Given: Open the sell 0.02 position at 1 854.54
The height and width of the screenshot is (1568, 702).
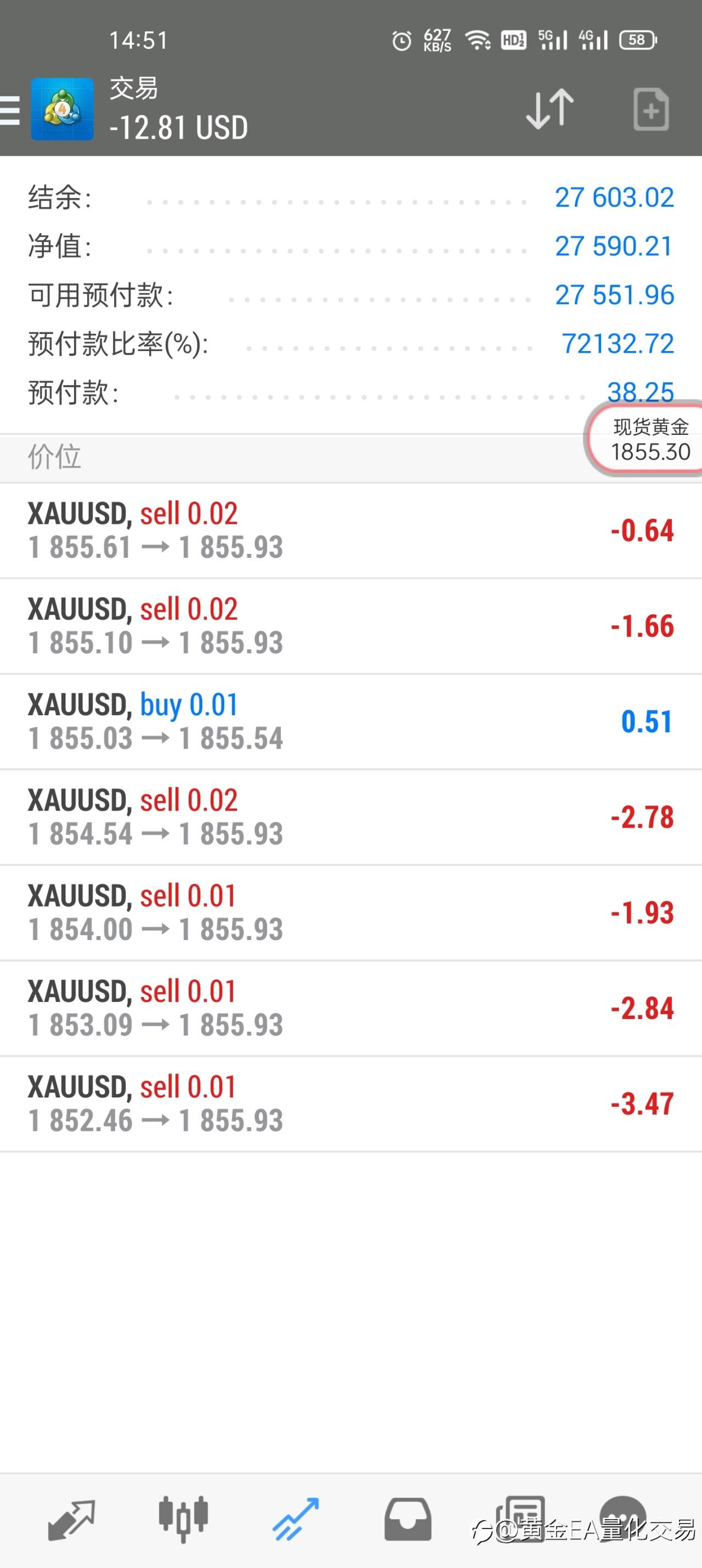Looking at the screenshot, I should [x=350, y=818].
